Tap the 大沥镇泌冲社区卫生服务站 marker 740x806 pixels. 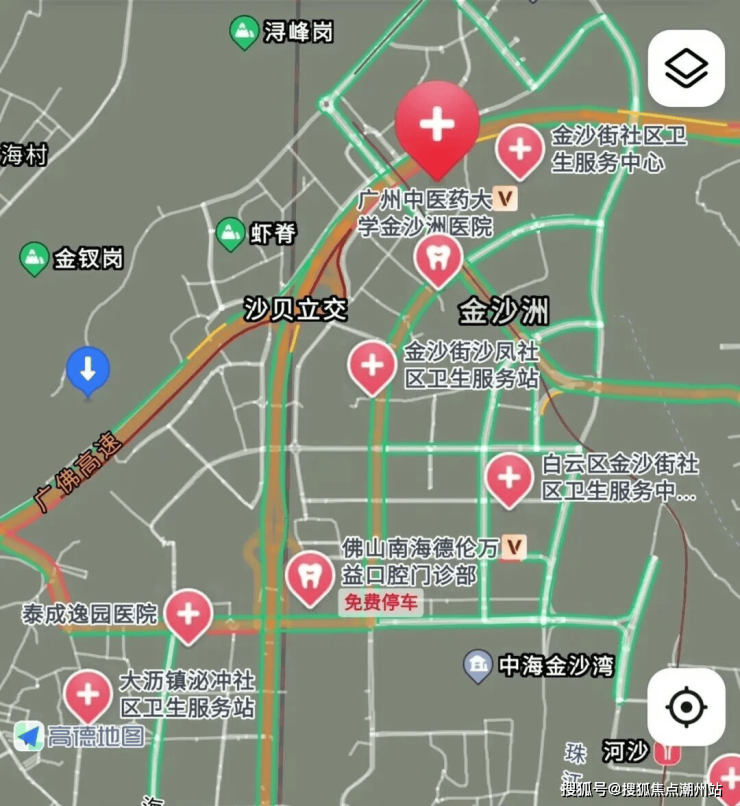coord(88,694)
